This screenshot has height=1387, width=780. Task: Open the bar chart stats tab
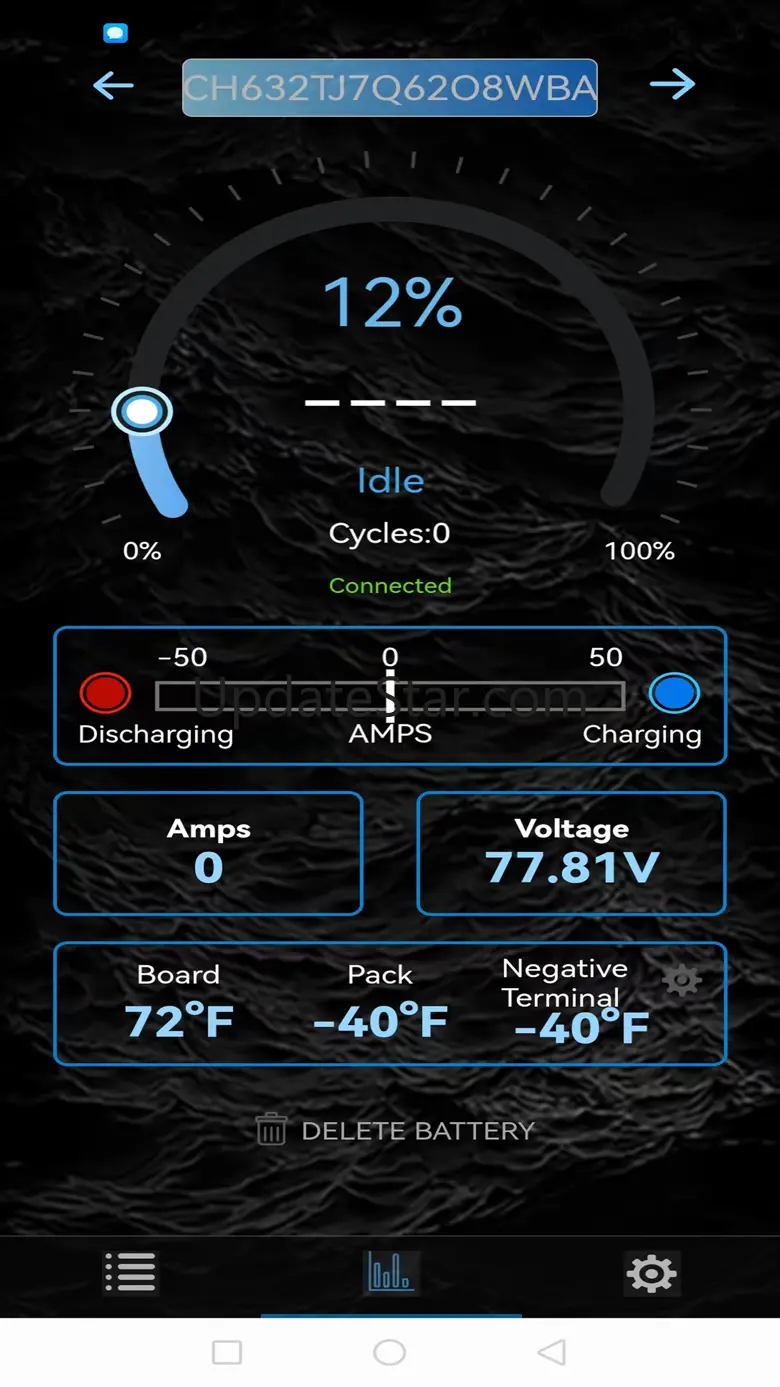390,1273
